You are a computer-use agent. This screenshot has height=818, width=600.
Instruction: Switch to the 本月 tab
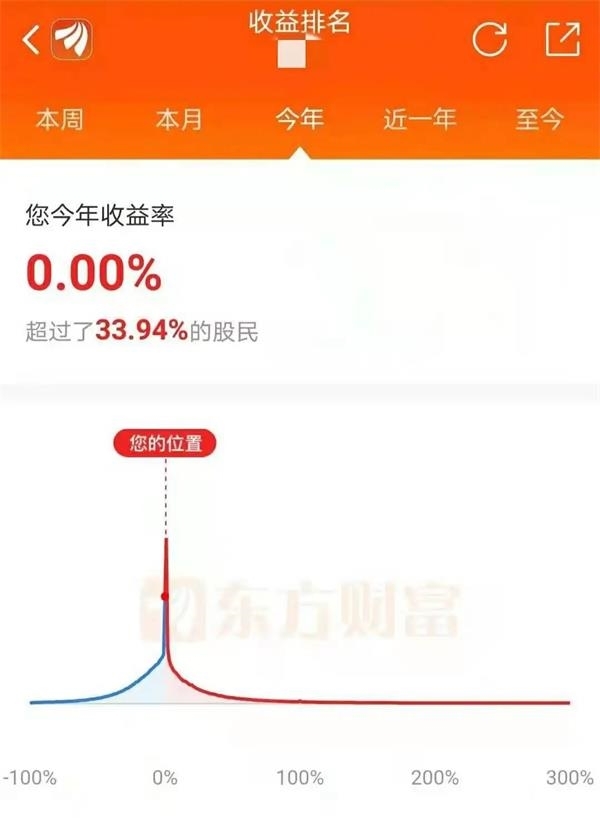[179, 120]
